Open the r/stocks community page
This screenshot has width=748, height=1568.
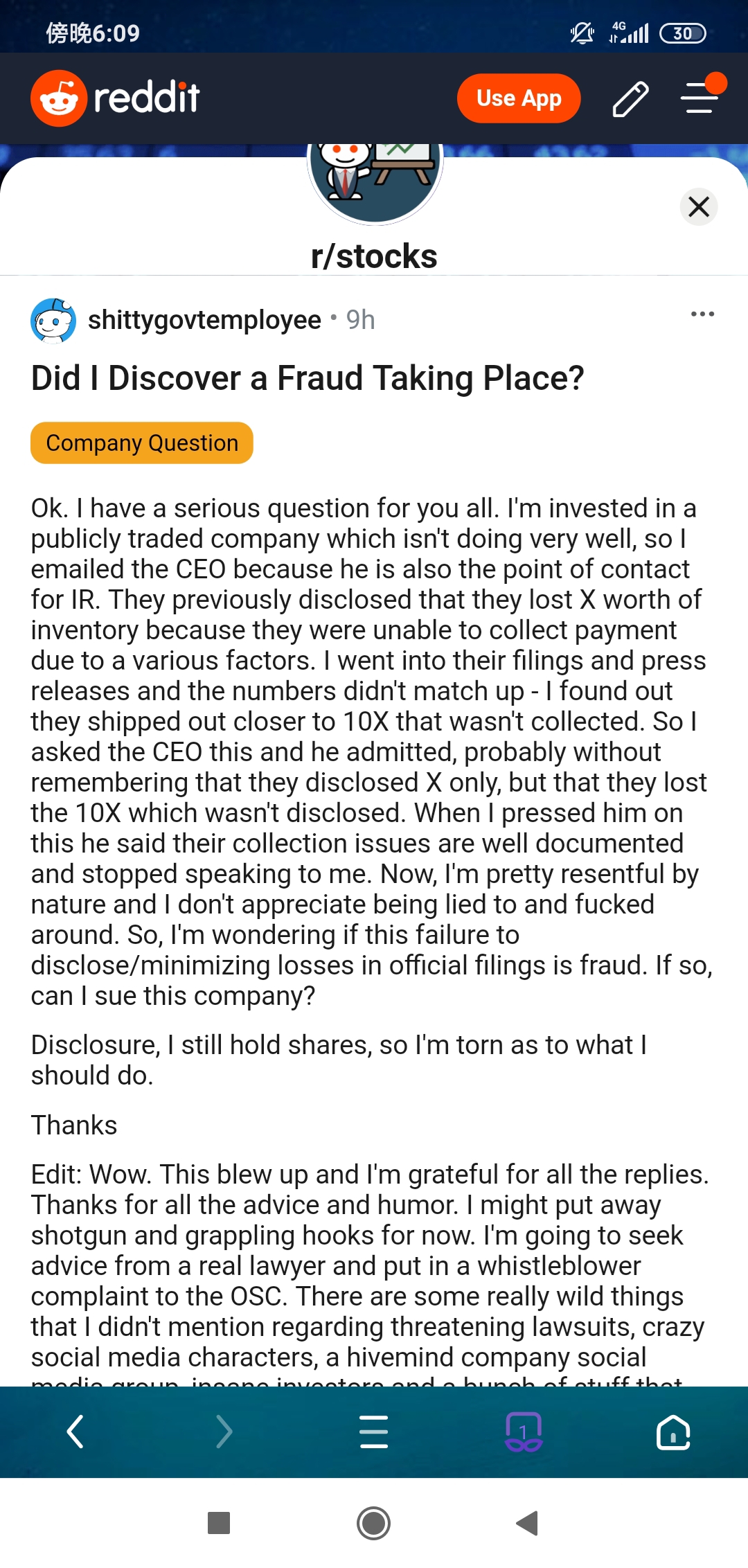point(374,256)
